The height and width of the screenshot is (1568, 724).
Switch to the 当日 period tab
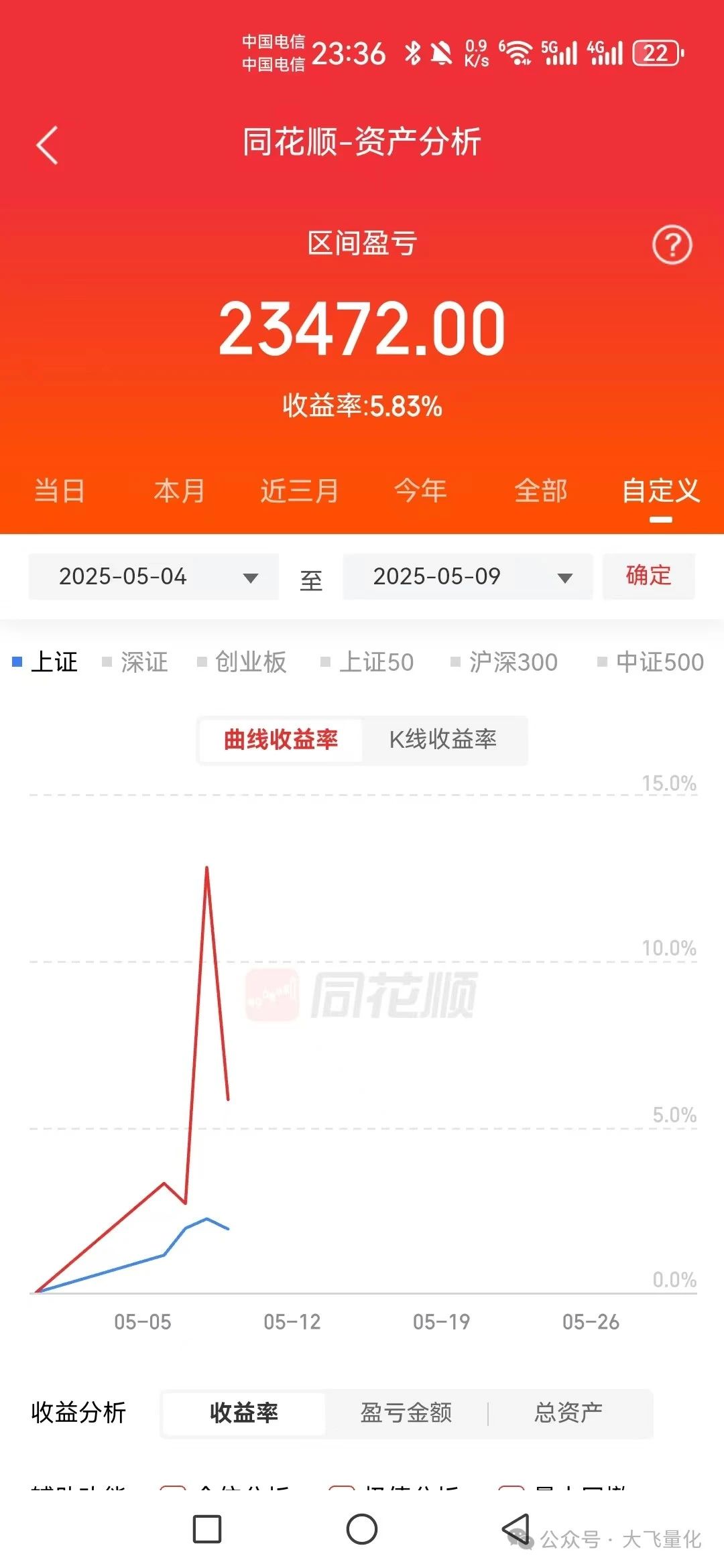coord(60,491)
